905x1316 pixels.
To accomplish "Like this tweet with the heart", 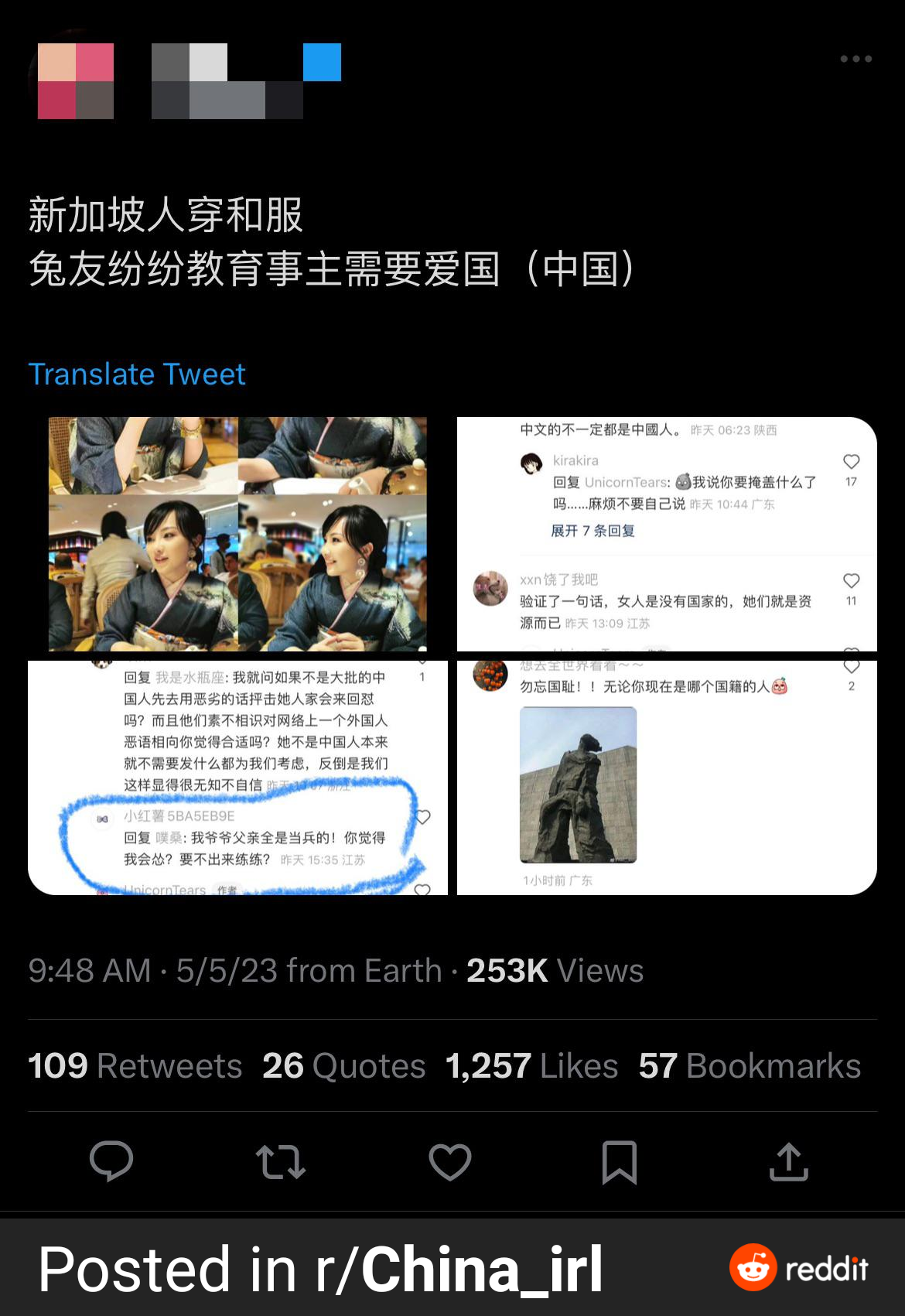I will click(450, 1161).
